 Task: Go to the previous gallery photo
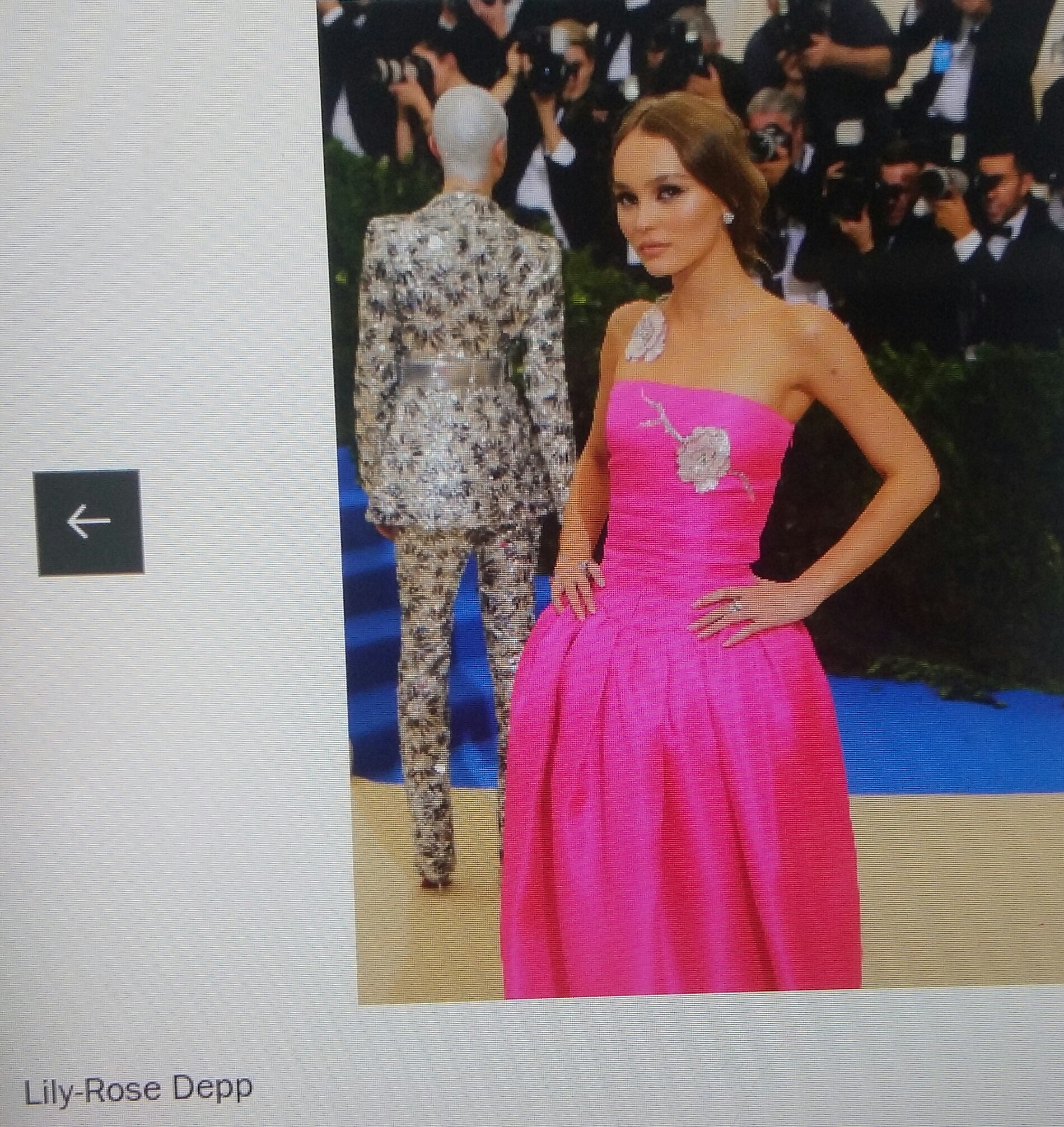(x=89, y=522)
